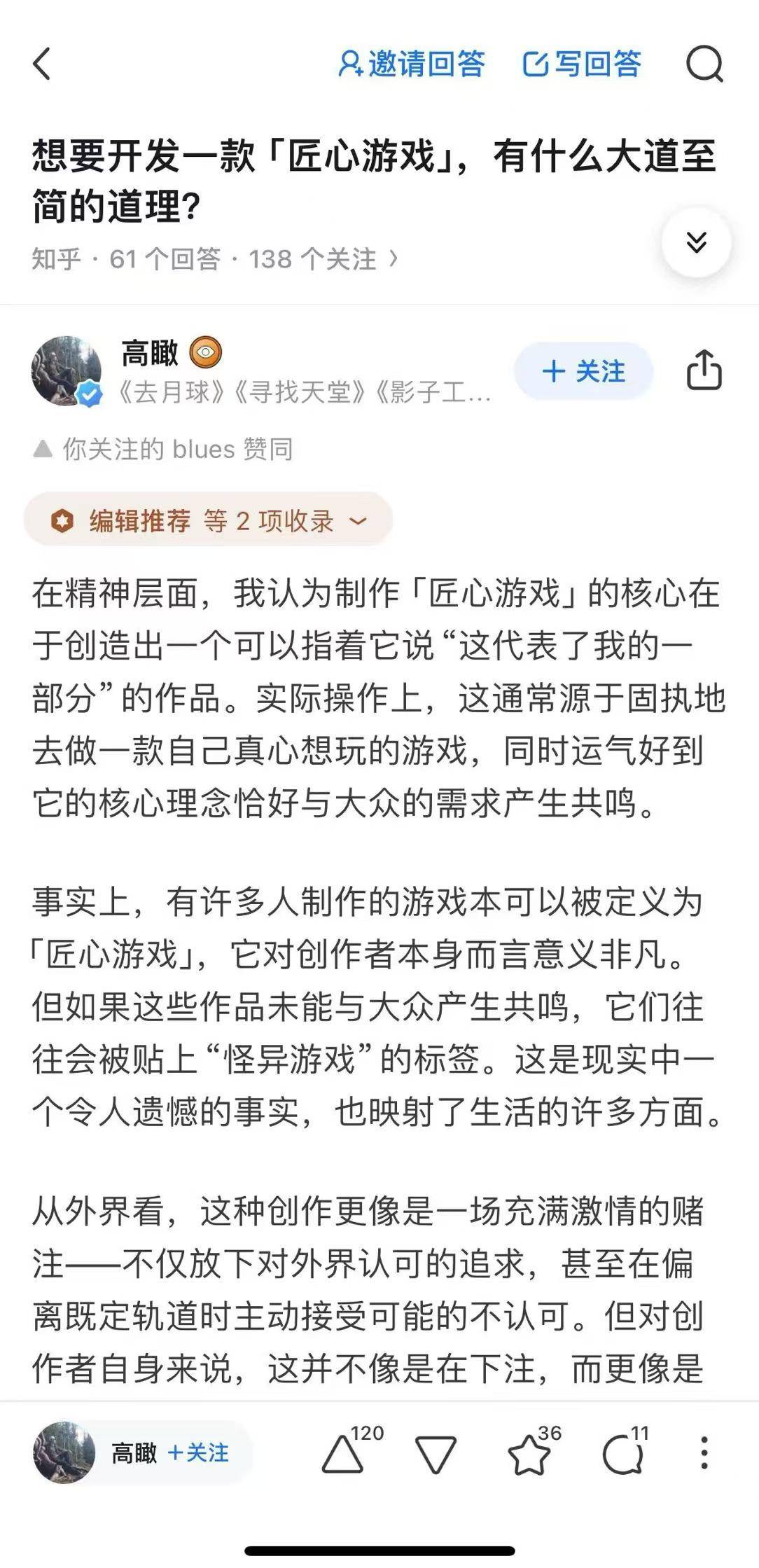Tap the 编辑推荐 badge star icon

pos(62,521)
